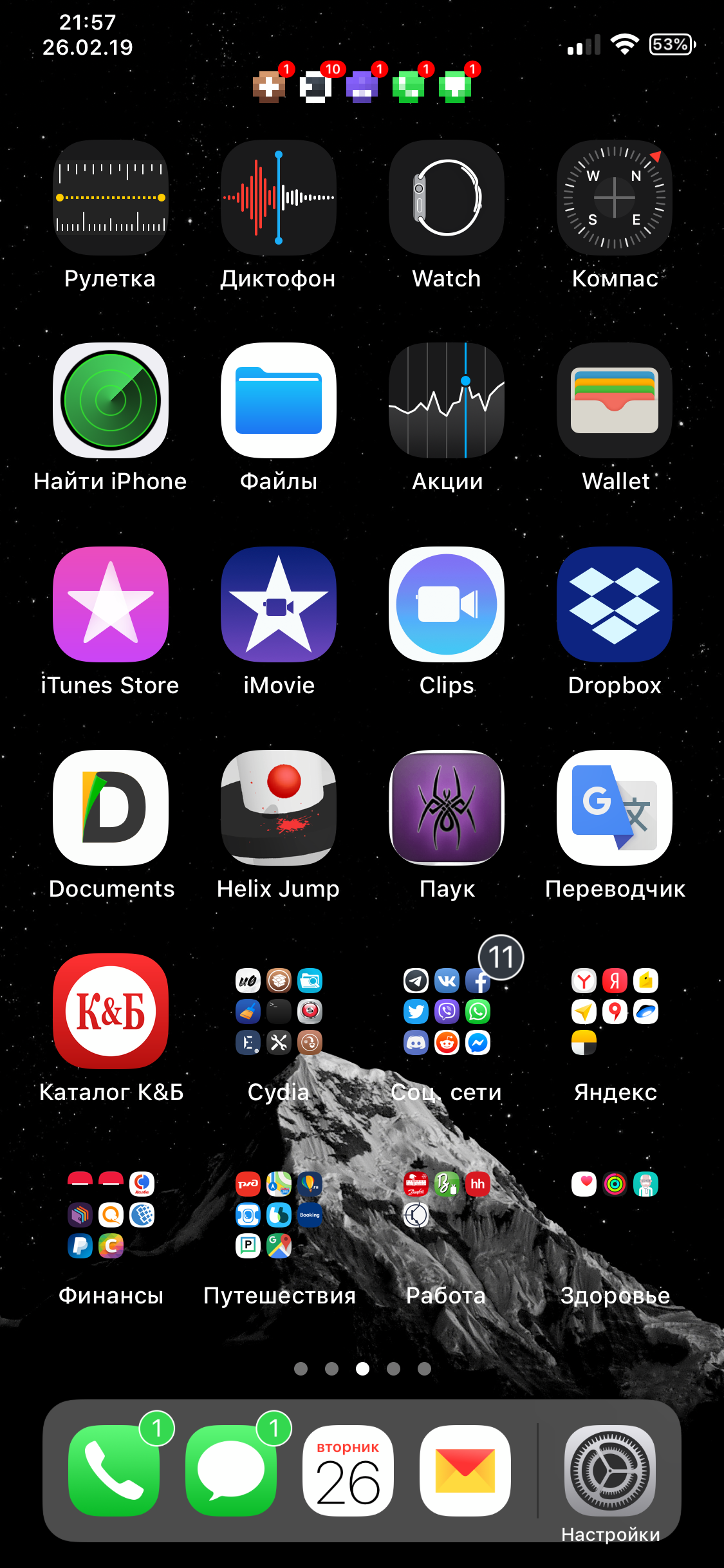Open the Documents app

pos(111,808)
